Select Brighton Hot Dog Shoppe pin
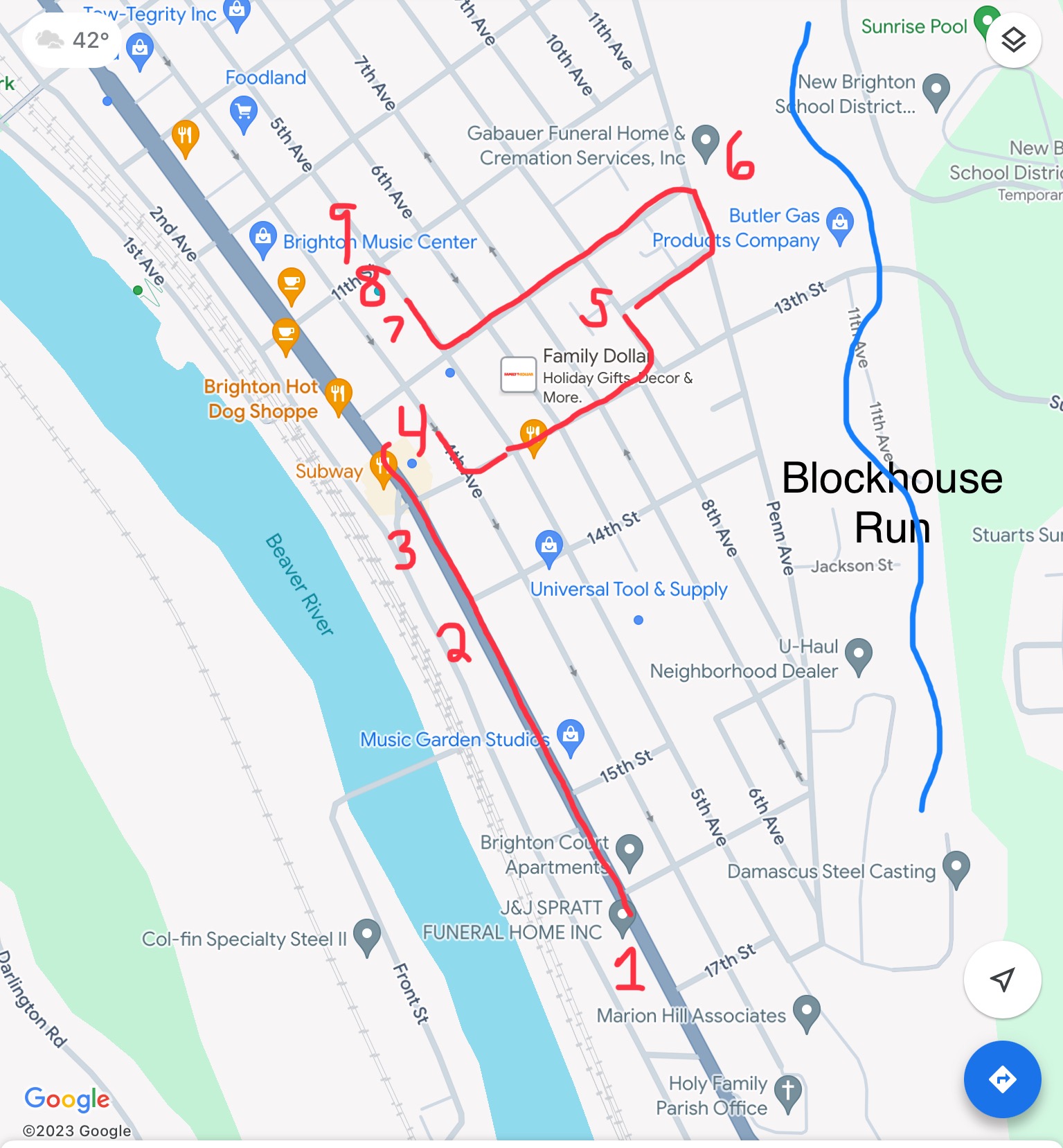Image resolution: width=1063 pixels, height=1148 pixels. click(338, 395)
